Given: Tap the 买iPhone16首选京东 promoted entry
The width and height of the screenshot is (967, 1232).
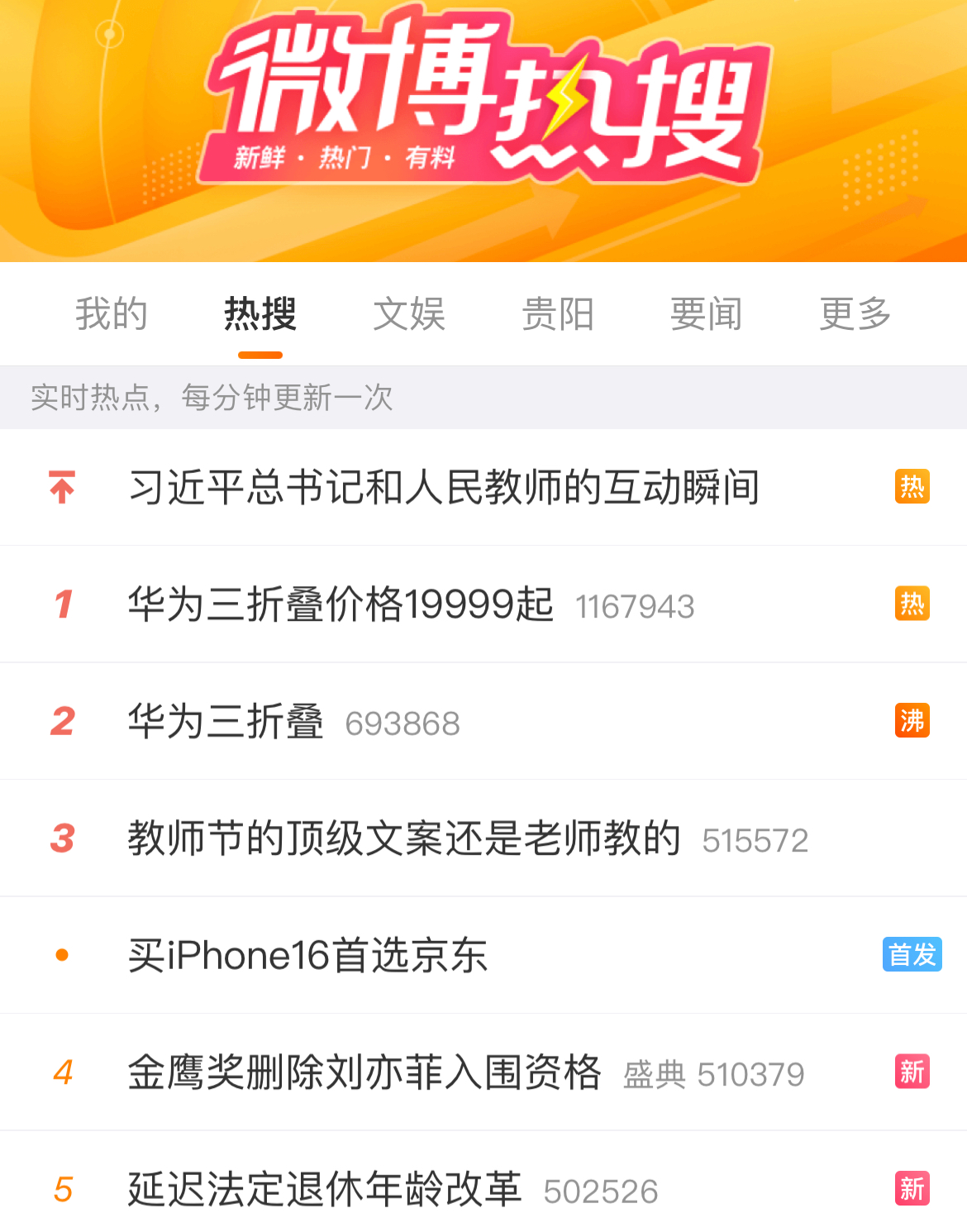Looking at the screenshot, I should [308, 956].
